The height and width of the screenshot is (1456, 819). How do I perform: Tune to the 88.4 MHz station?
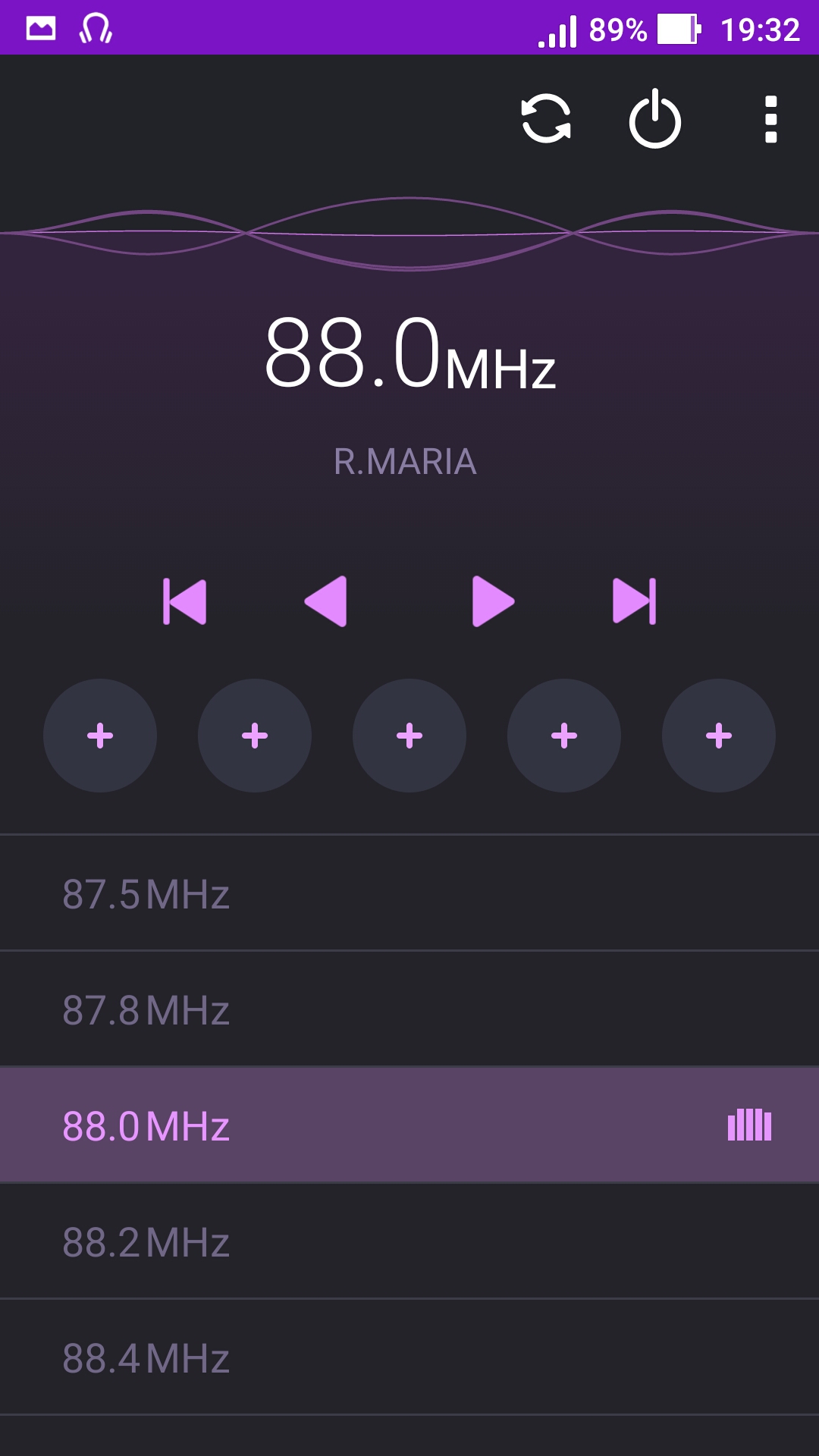coord(409,1357)
